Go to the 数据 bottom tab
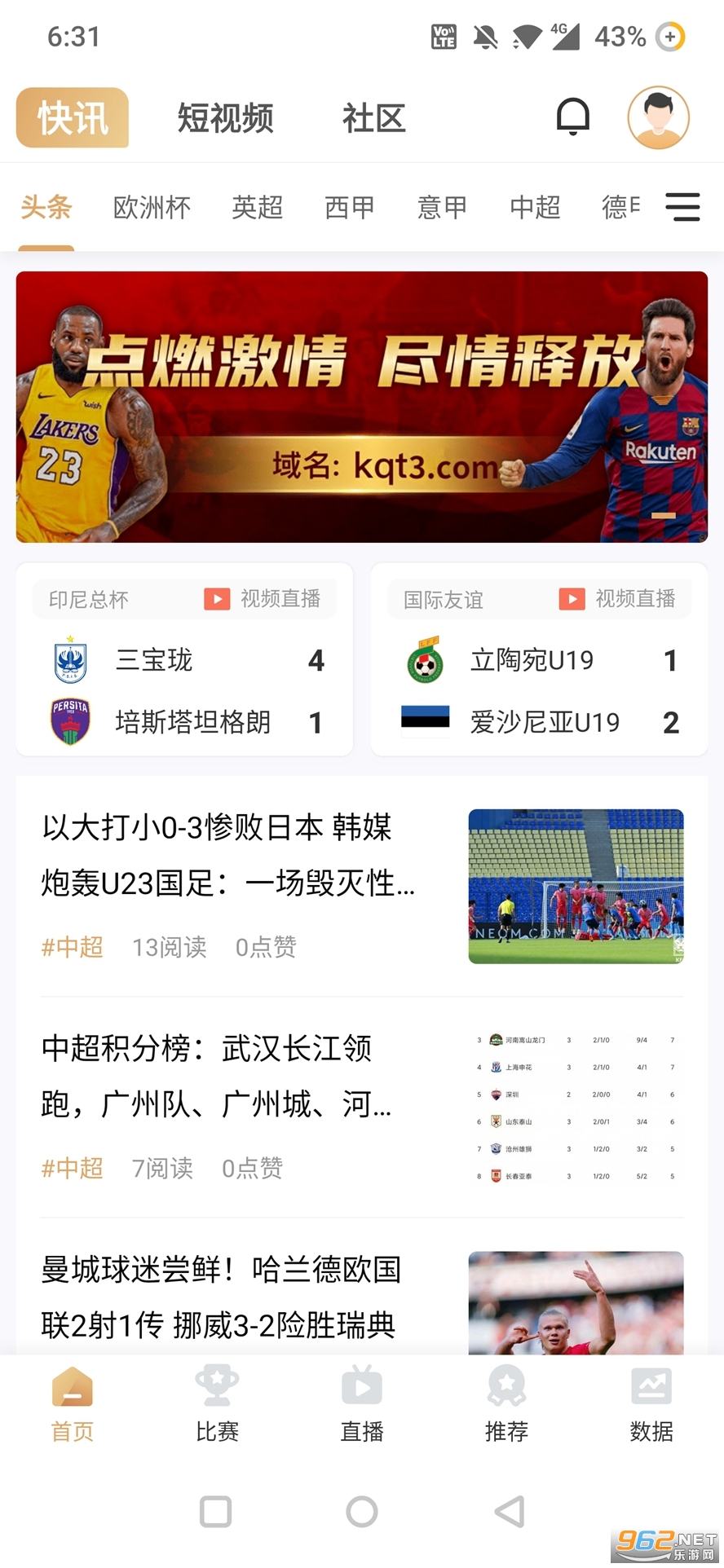This screenshot has width=724, height=1568. click(x=651, y=1404)
